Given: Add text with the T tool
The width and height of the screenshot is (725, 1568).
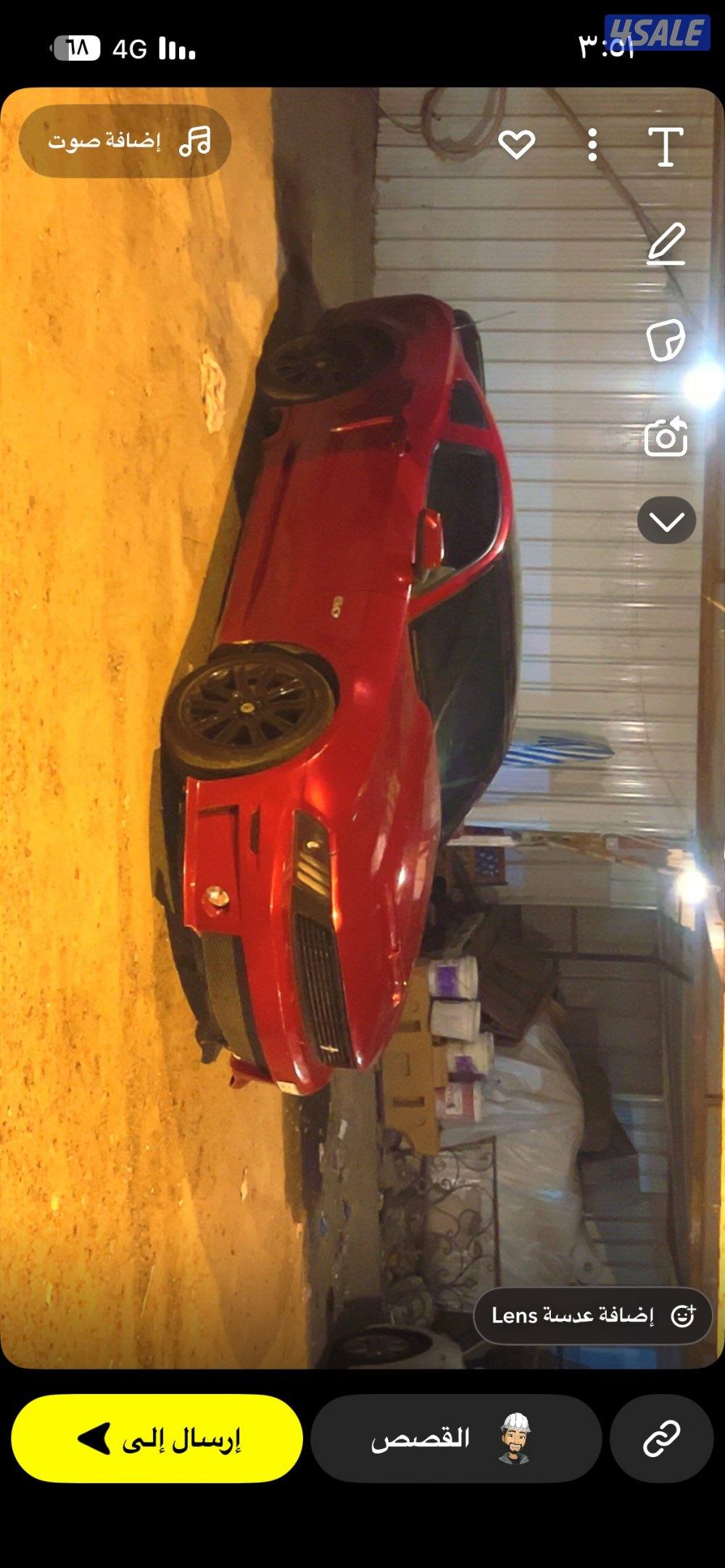Looking at the screenshot, I should click(x=666, y=146).
